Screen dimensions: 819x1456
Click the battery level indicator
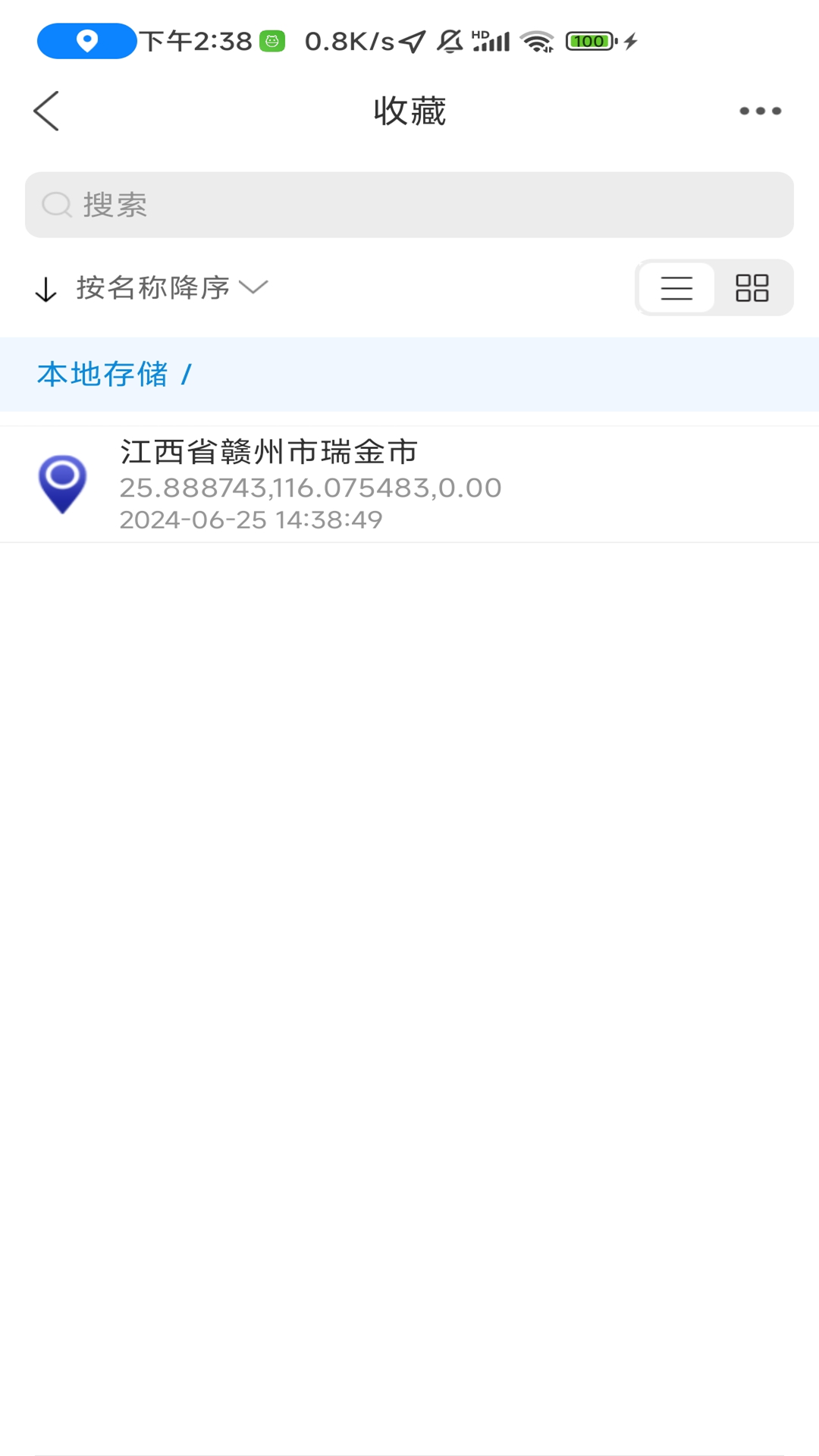coord(588,42)
